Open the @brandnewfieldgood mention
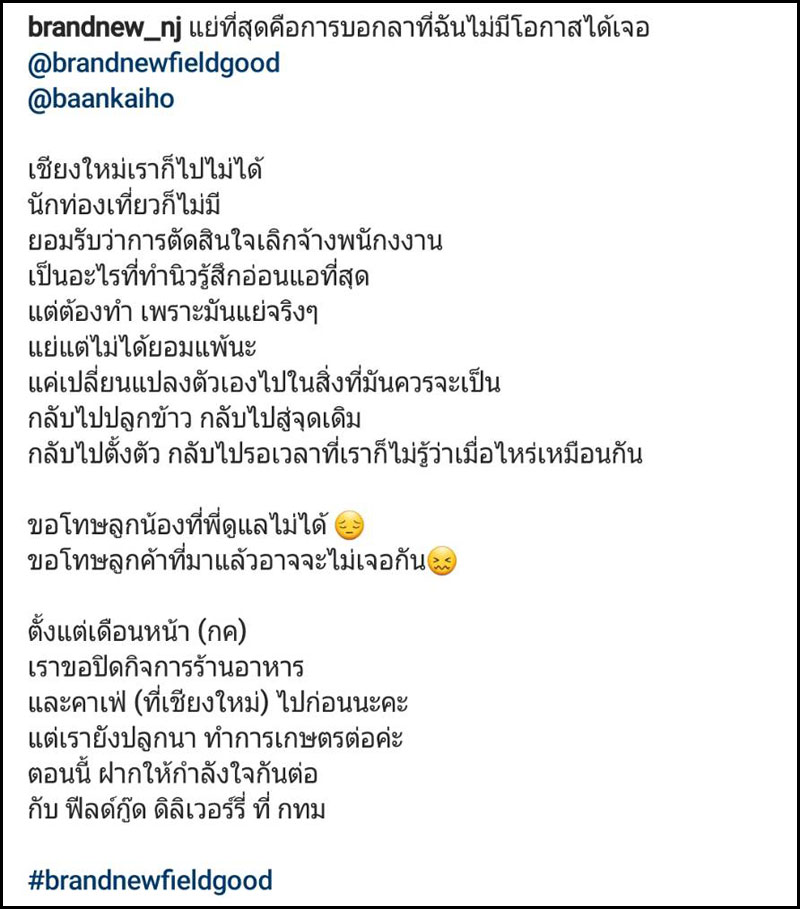 click(154, 65)
